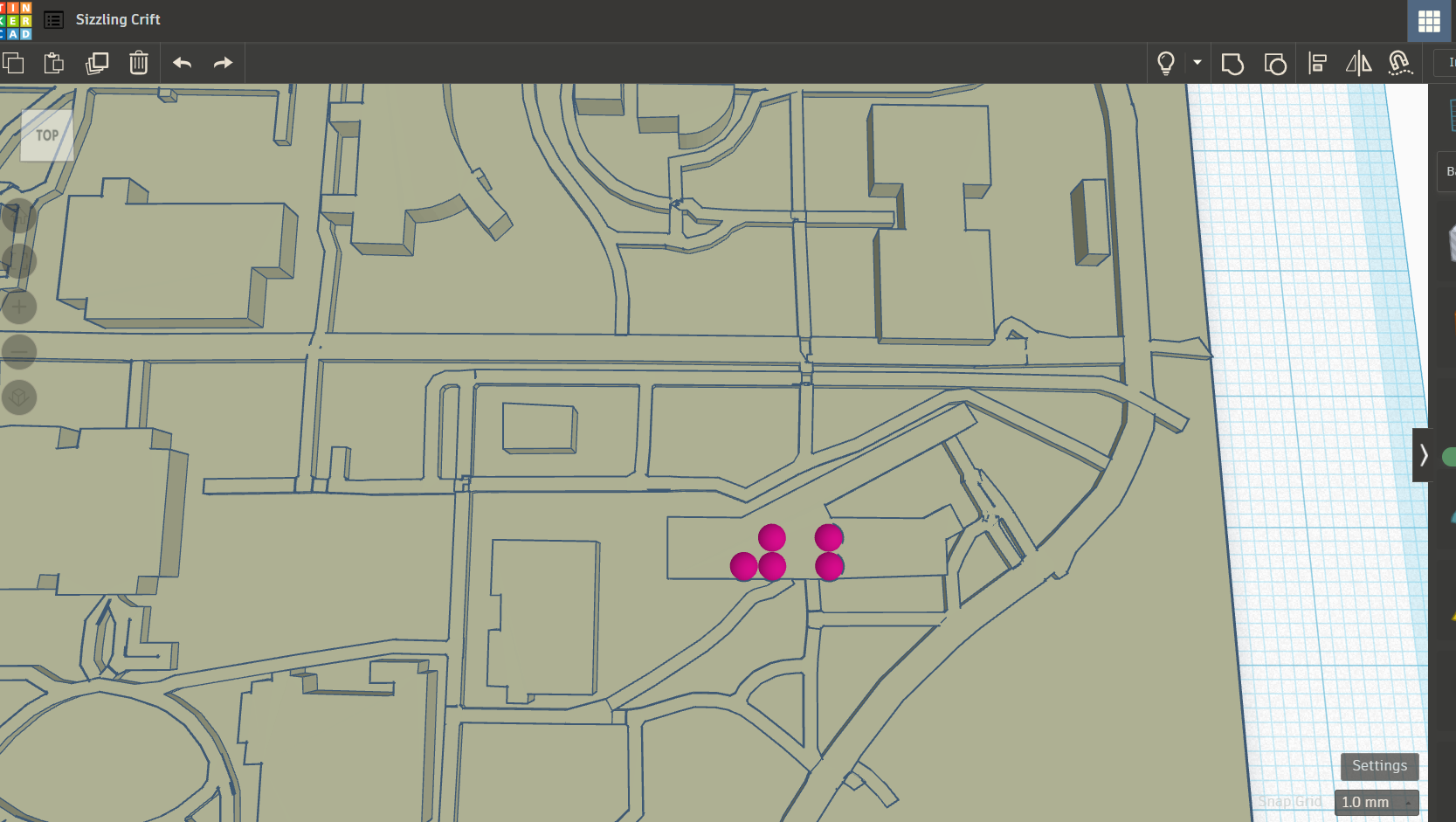The image size is (1456, 822).
Task: Open the Align tool
Action: pyautogui.click(x=1317, y=63)
